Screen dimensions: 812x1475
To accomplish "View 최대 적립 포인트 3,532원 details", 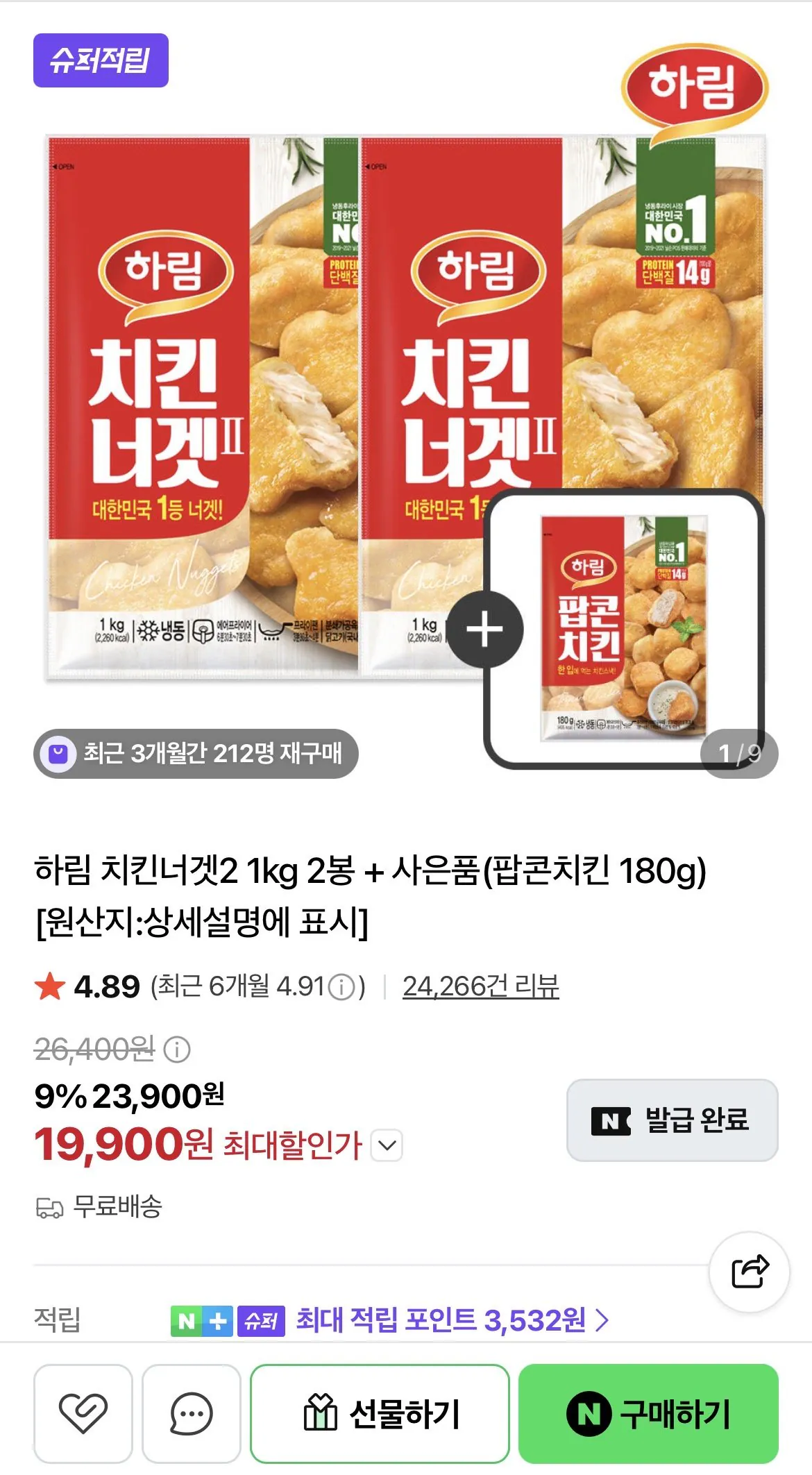I will point(452,1320).
